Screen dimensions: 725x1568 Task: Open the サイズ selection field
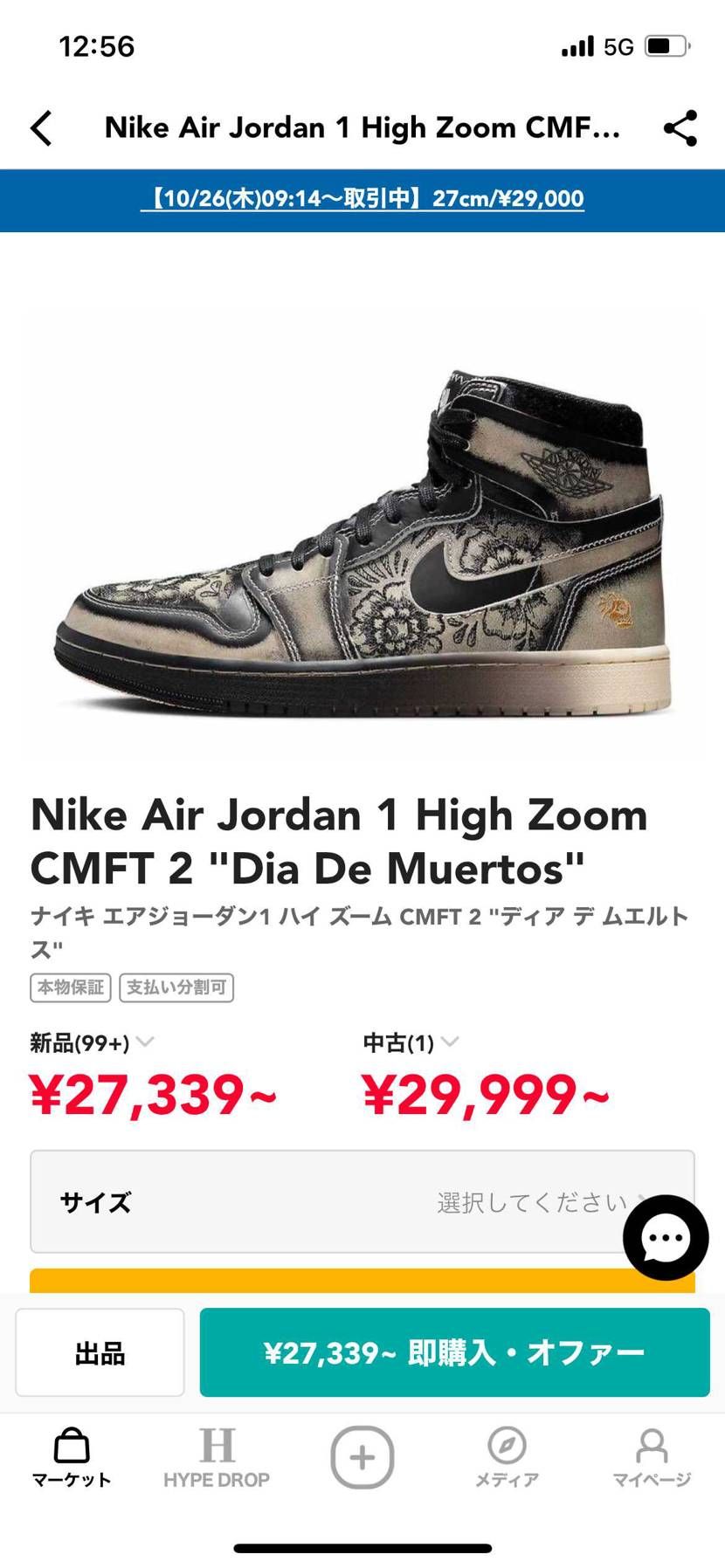click(362, 1201)
